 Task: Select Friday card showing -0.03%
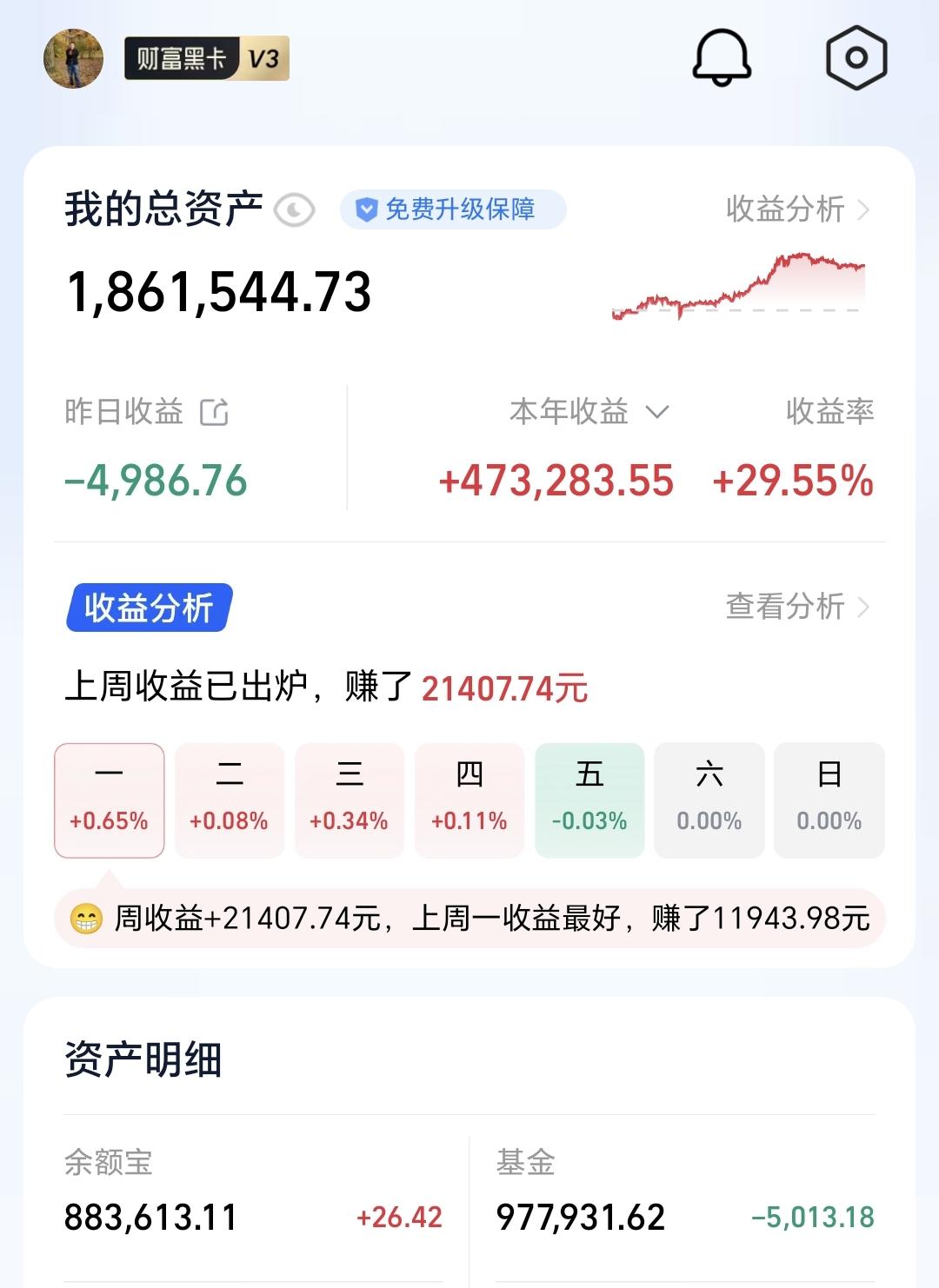[x=589, y=799]
